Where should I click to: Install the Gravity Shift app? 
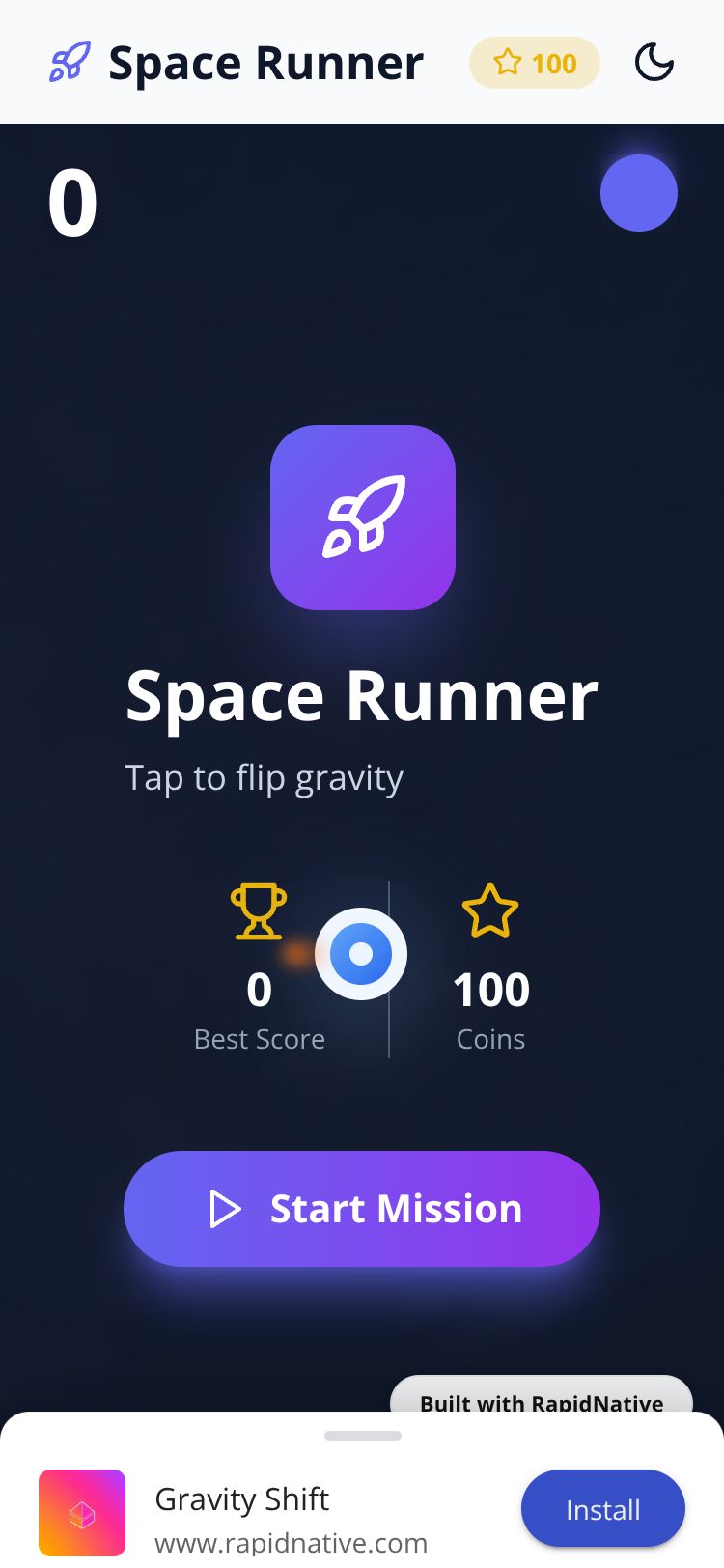click(602, 1508)
